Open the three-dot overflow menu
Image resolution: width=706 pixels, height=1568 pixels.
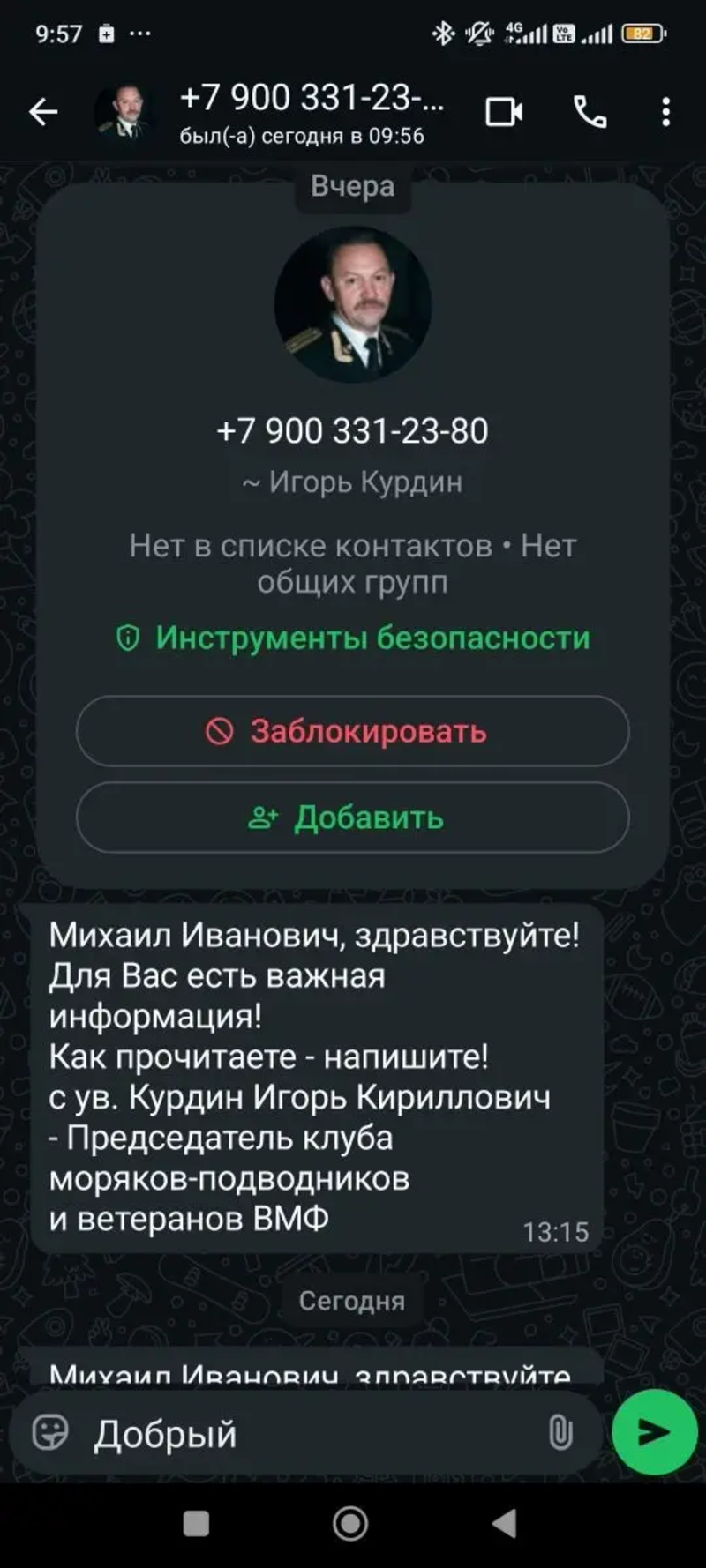[665, 112]
